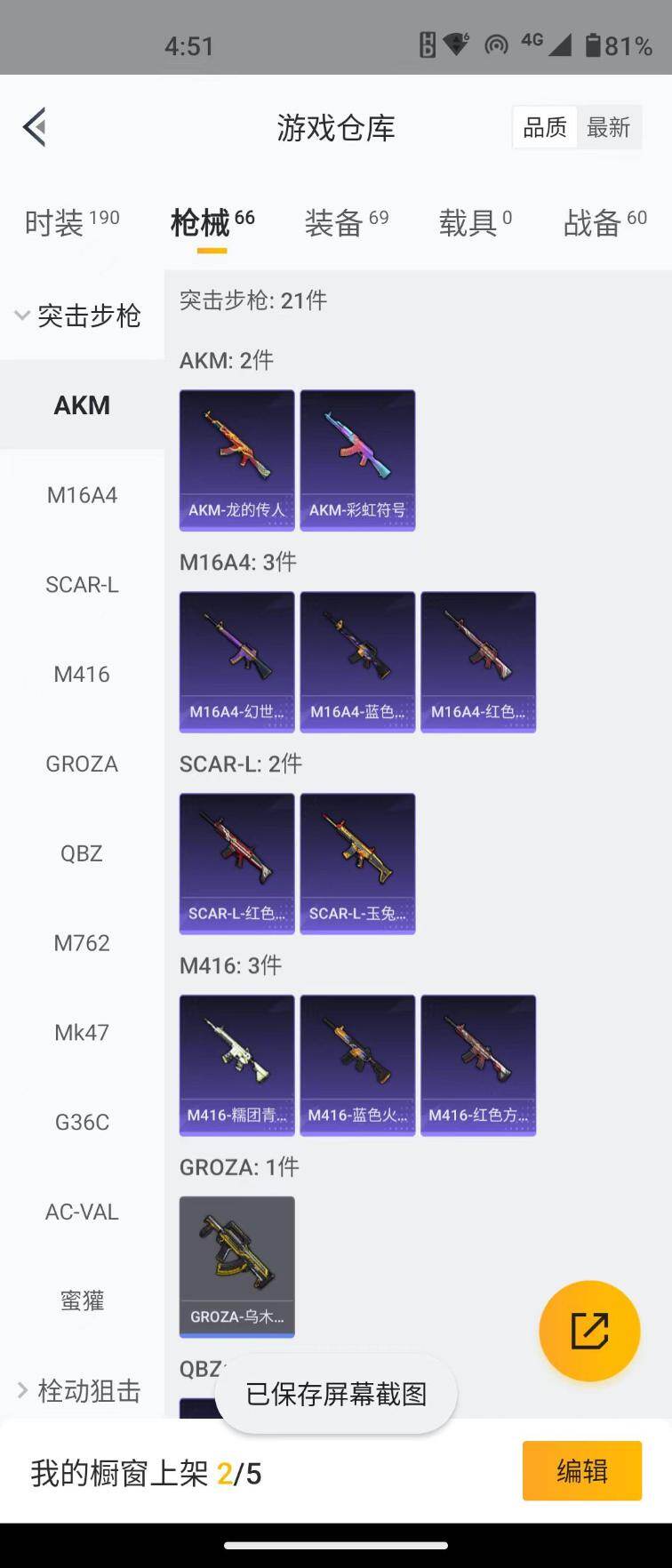This screenshot has height=1568, width=672.
Task: Open the SCAR-L-玉兔 skin tile
Action: tap(357, 863)
